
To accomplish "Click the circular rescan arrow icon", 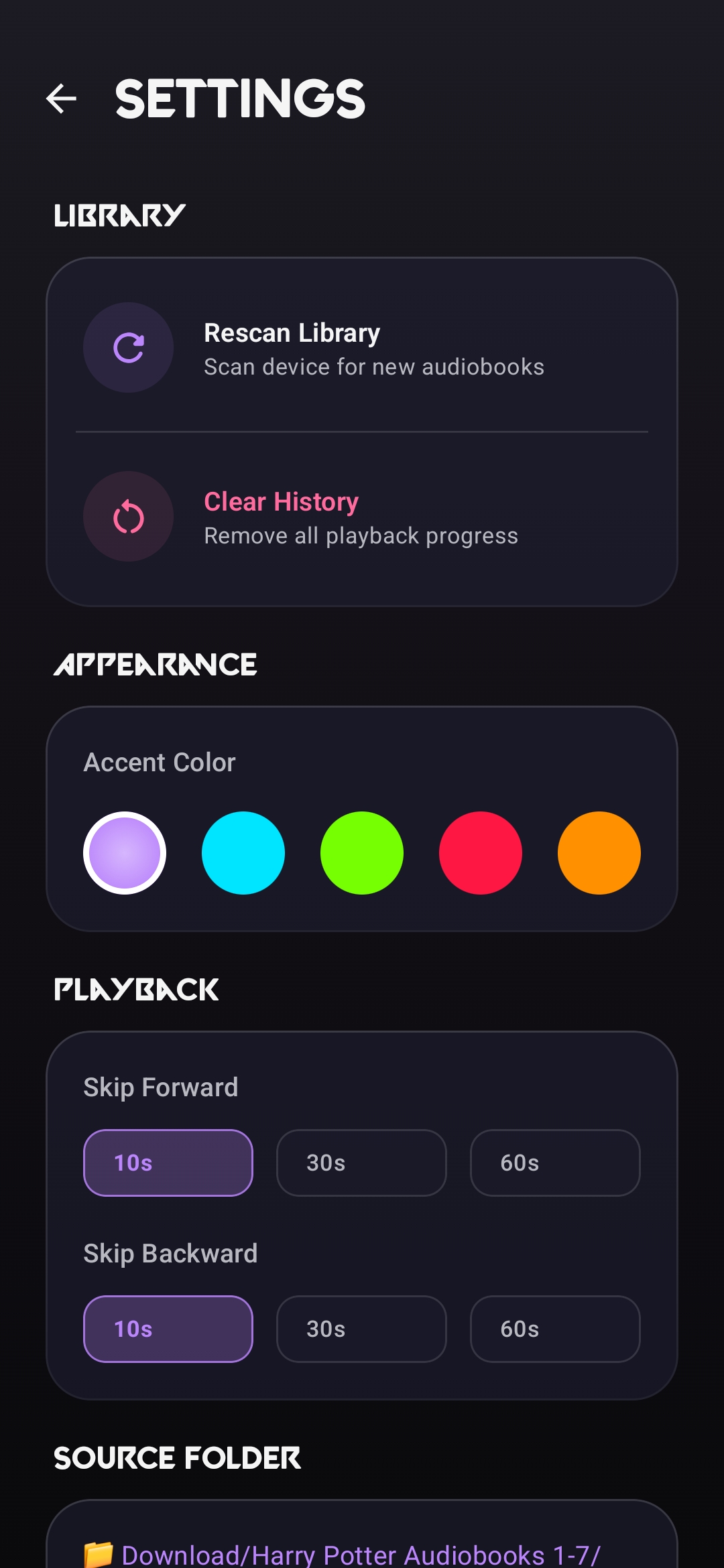I will pos(128,347).
